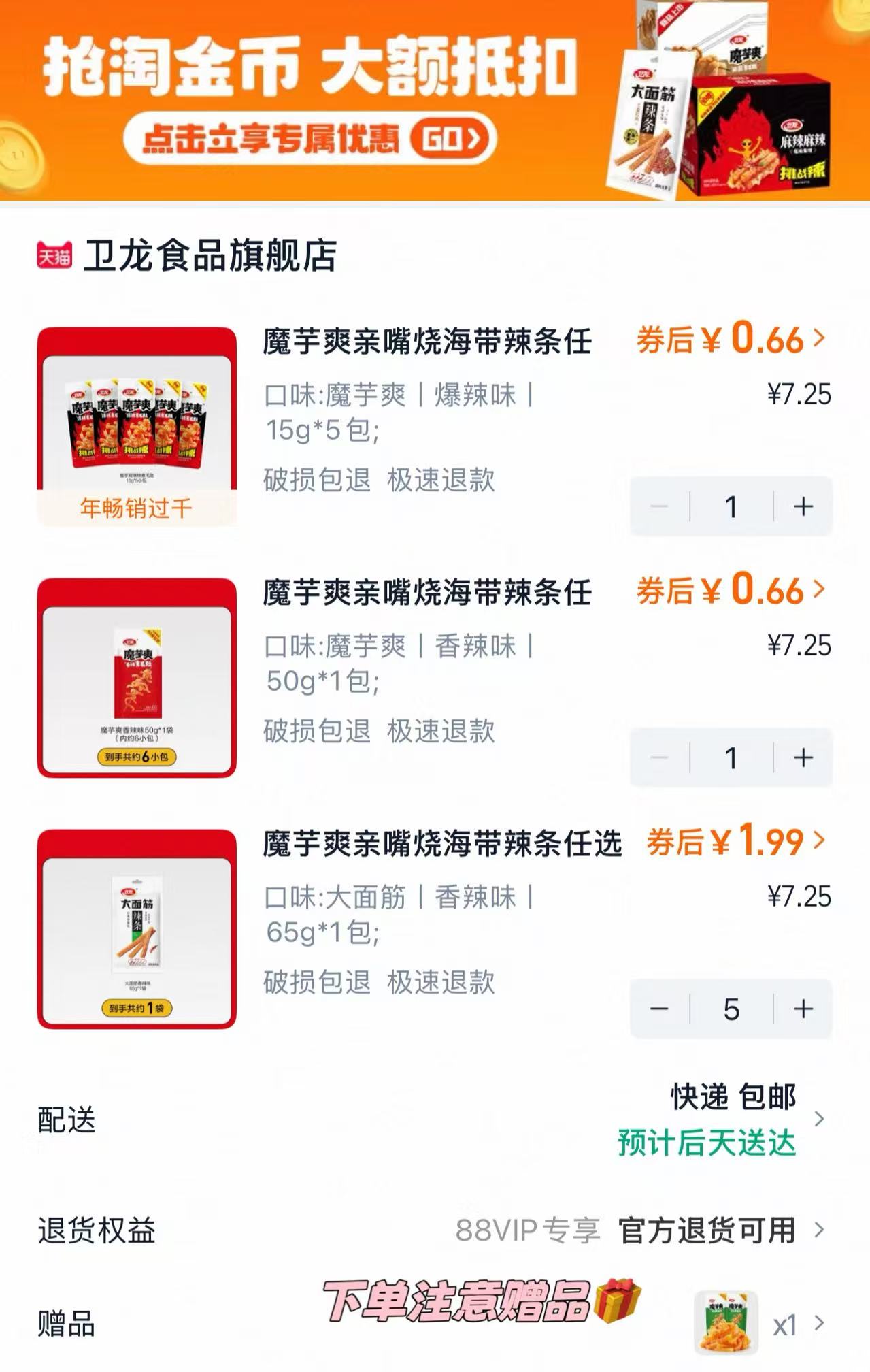Screen dimensions: 870x1372
Task: Click the 大面筋辣条 packet image in the banner
Action: [650, 116]
